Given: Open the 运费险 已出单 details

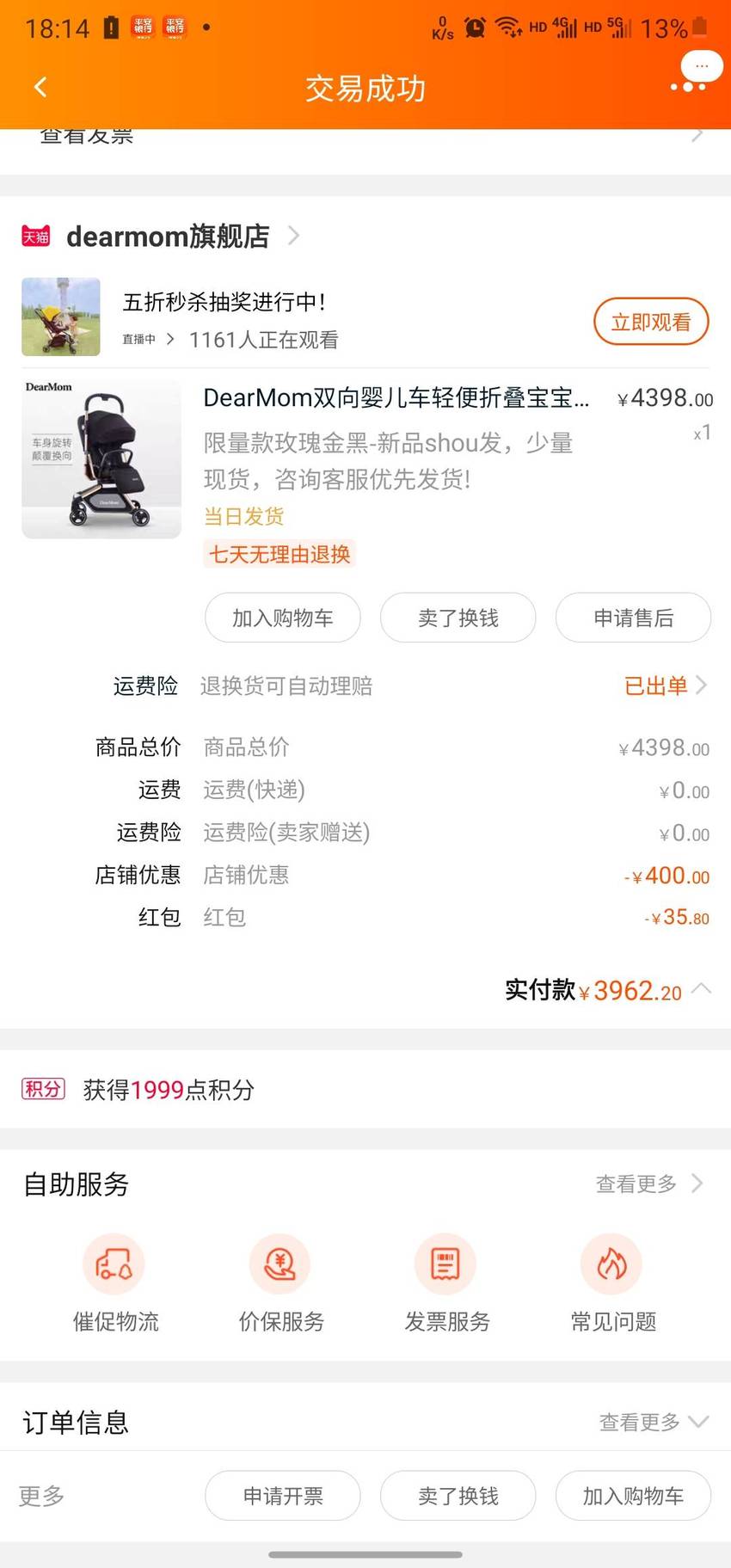Looking at the screenshot, I should click(x=666, y=686).
